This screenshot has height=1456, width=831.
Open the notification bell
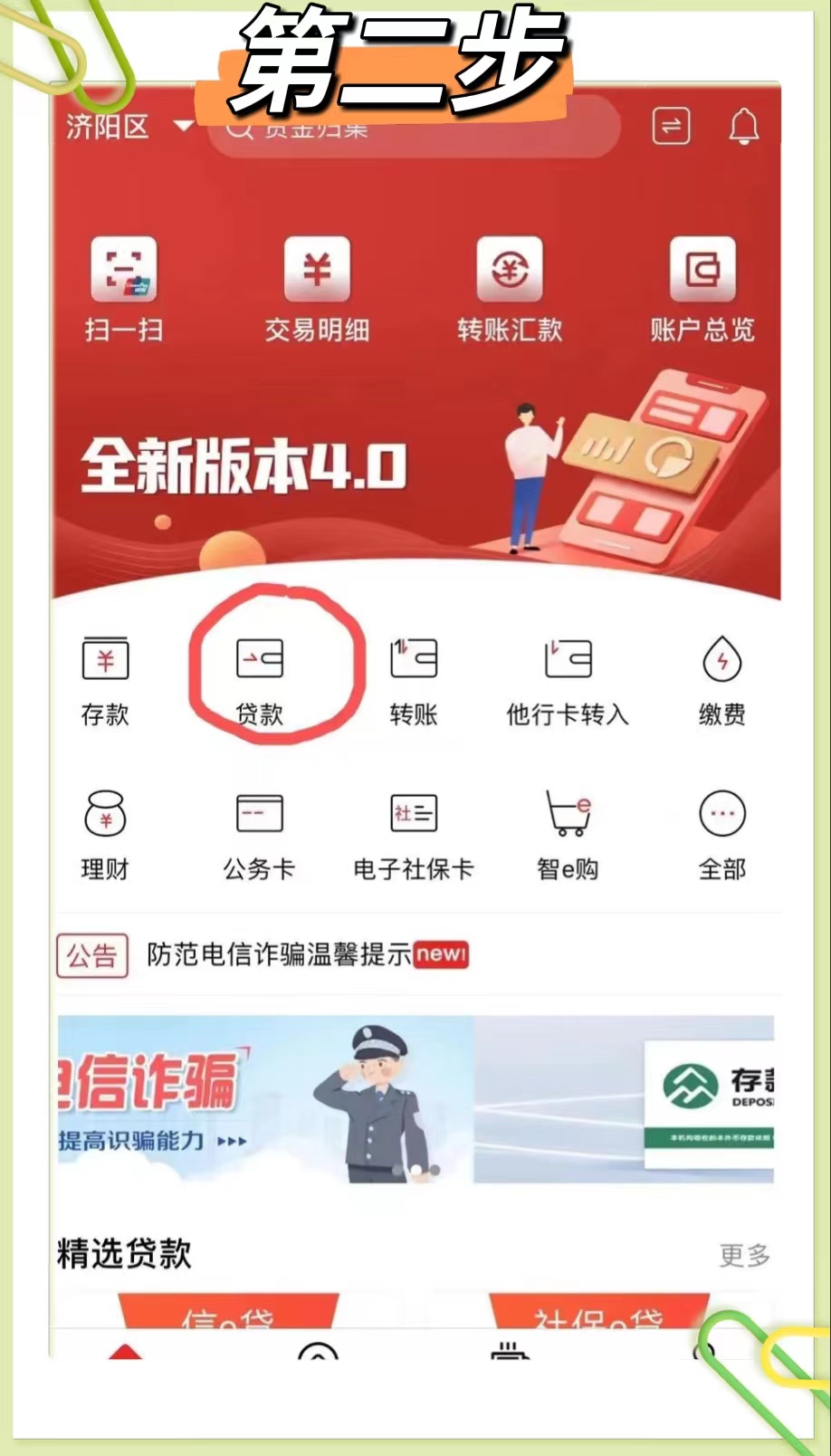pyautogui.click(x=744, y=128)
